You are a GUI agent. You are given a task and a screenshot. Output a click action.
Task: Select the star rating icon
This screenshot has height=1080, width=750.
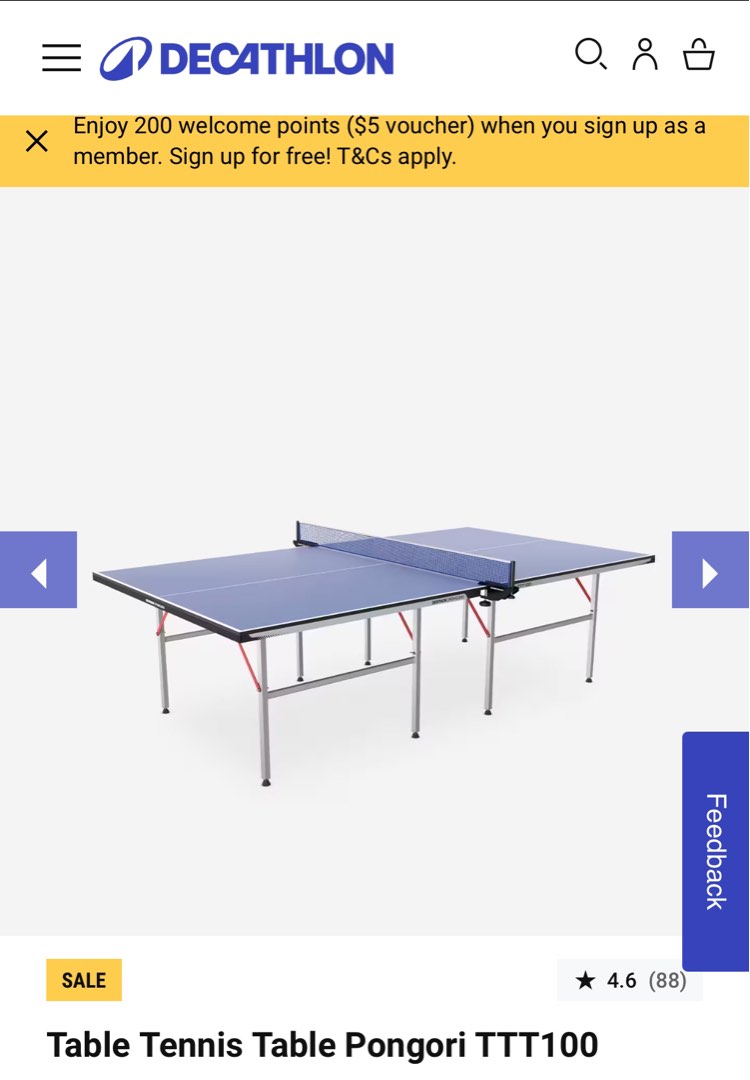(583, 981)
